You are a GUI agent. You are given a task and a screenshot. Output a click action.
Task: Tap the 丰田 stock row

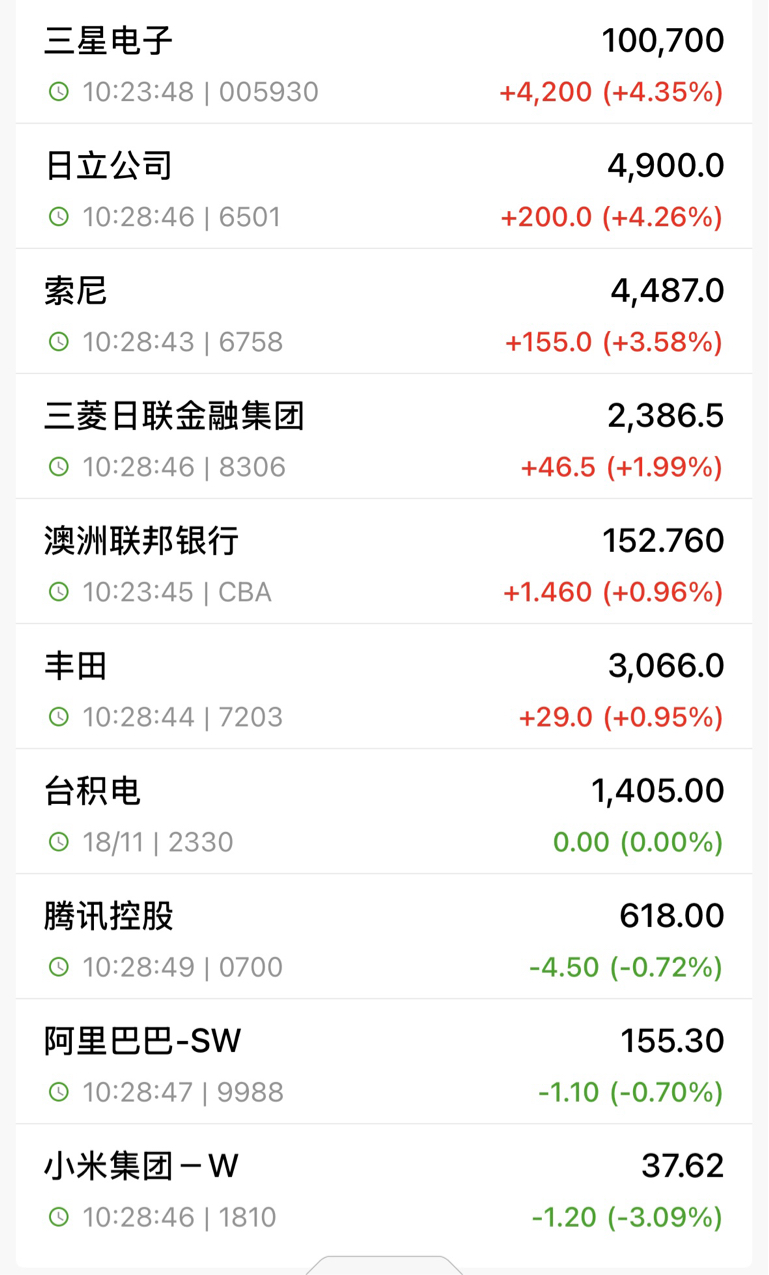384,686
